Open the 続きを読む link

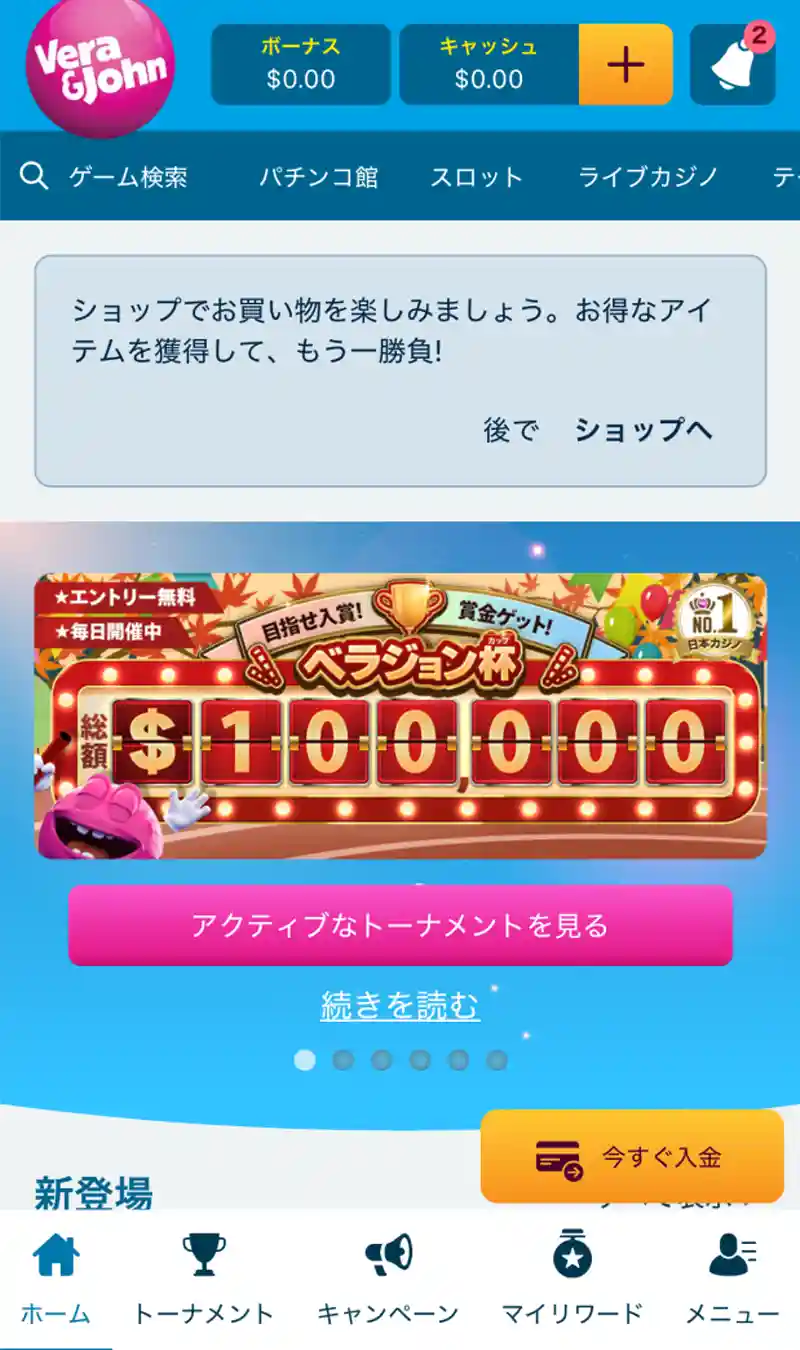click(400, 1005)
